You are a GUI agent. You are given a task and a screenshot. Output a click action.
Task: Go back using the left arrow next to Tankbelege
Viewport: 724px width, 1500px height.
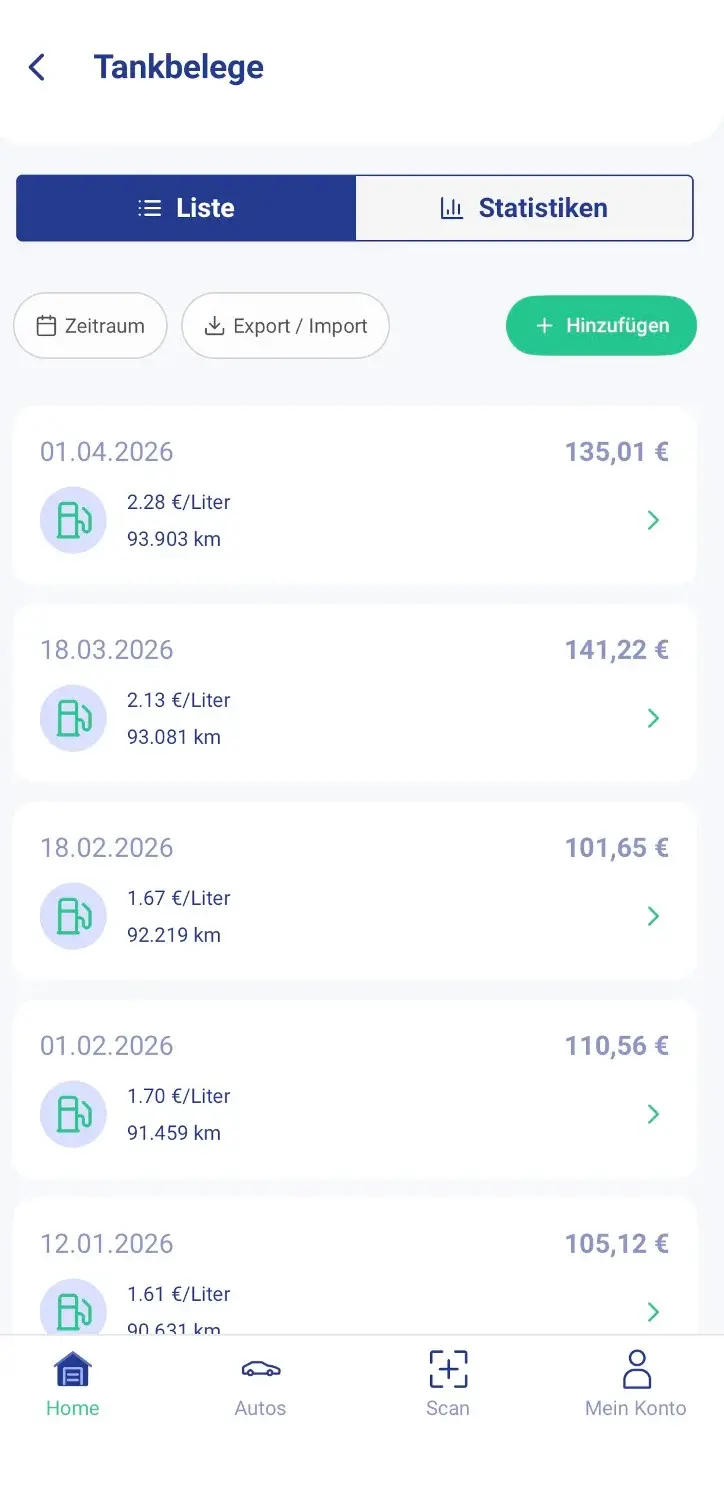[x=35, y=67]
